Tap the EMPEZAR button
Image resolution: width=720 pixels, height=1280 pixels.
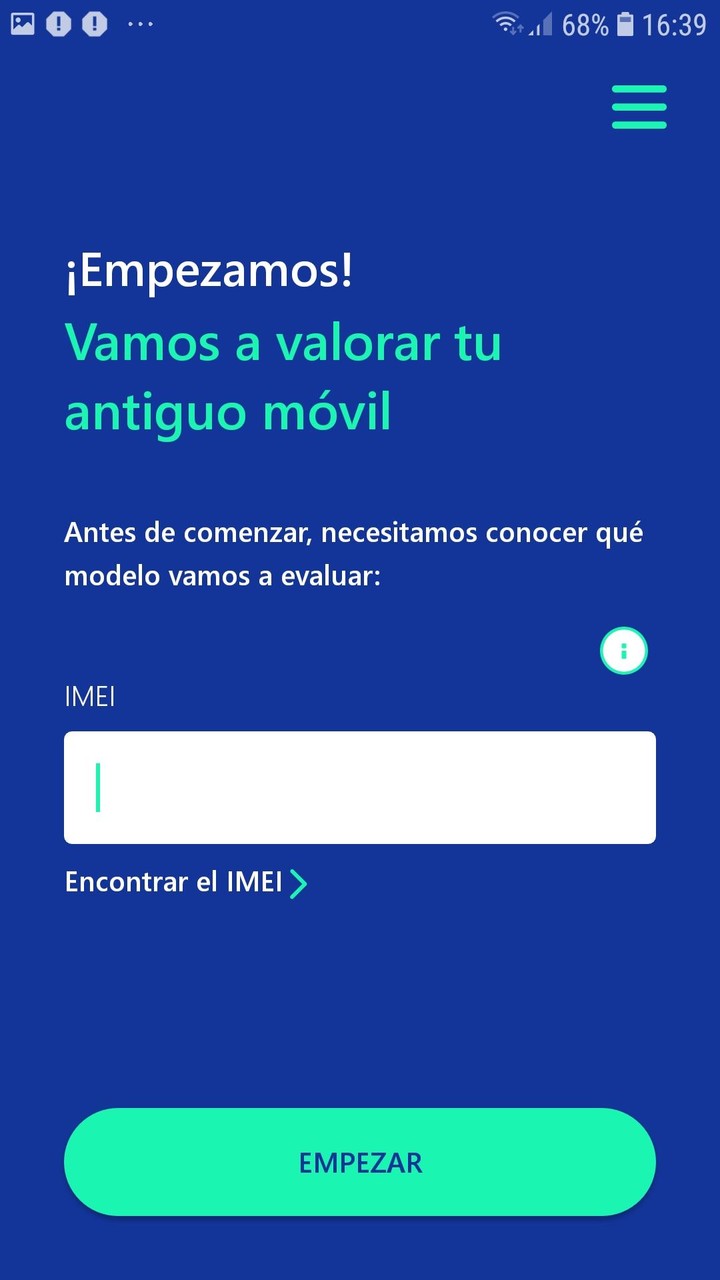click(360, 1162)
